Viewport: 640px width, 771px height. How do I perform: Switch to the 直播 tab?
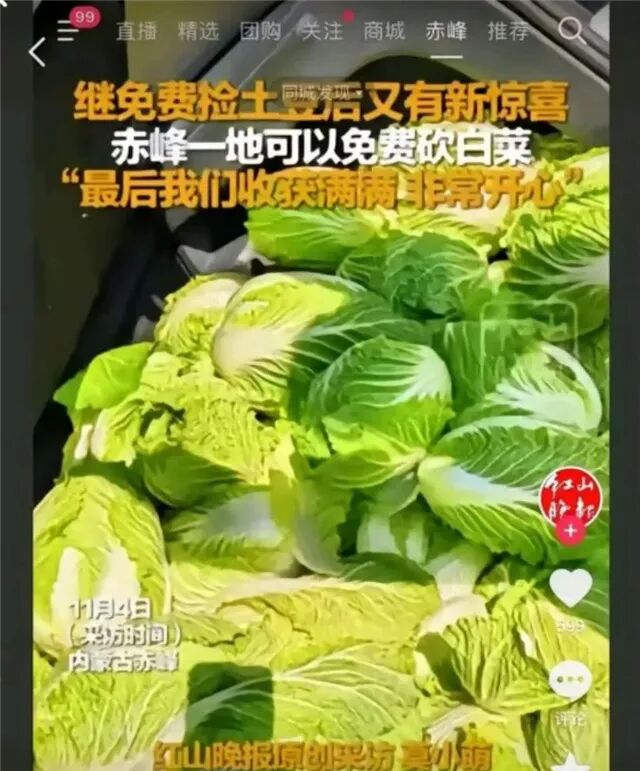point(136,31)
